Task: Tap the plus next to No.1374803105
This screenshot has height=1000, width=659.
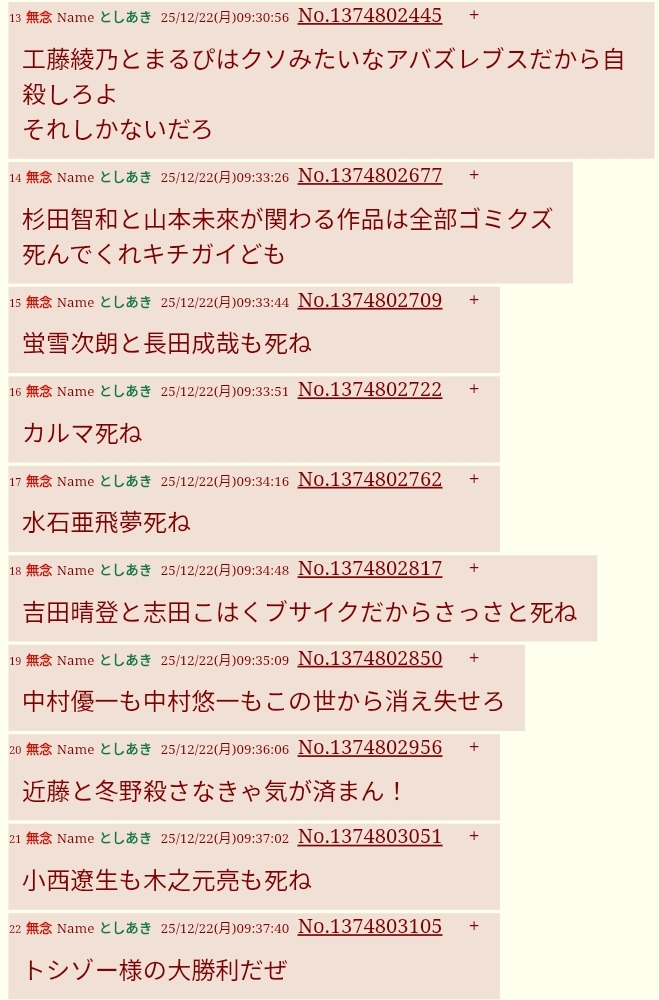Action: 474,926
